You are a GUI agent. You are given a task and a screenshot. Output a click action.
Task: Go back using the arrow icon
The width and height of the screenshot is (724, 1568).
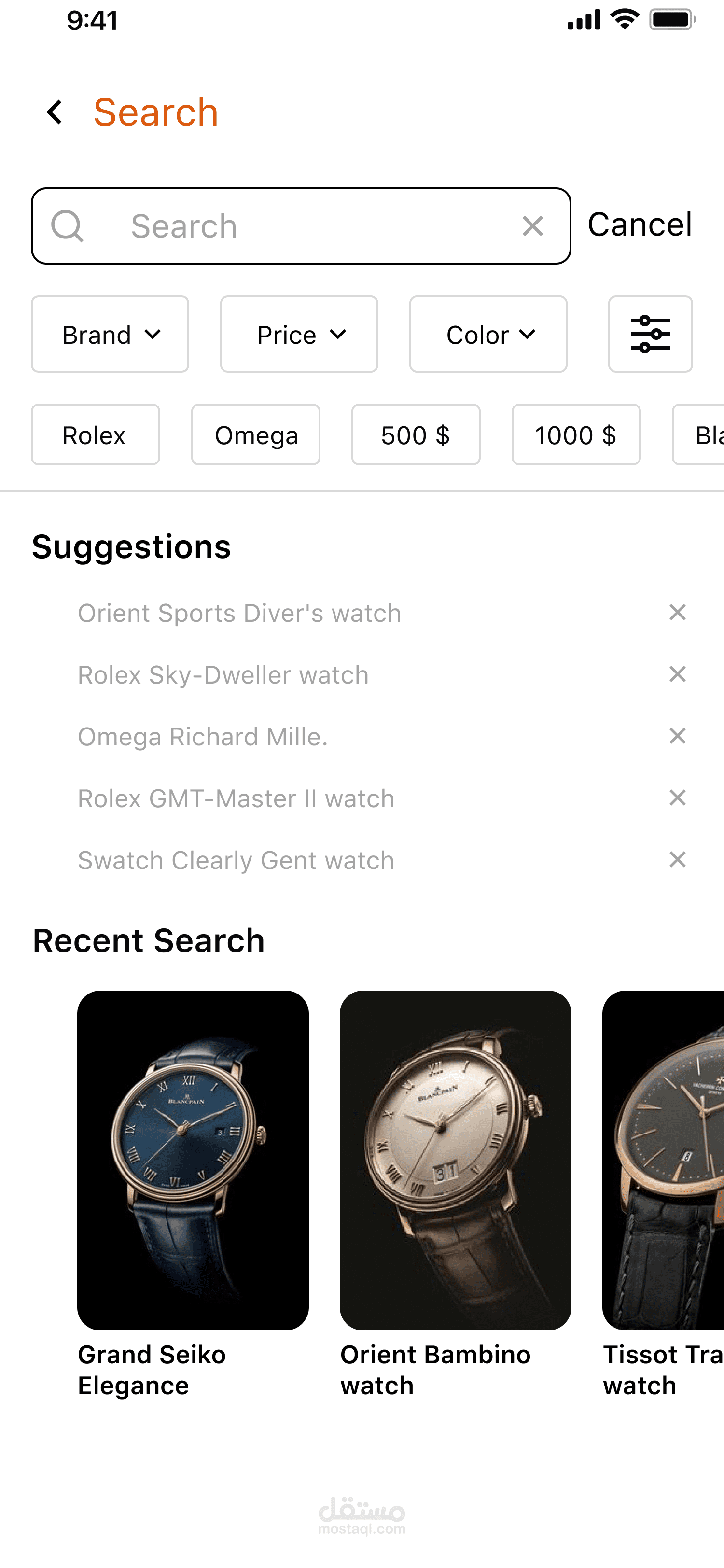(x=55, y=112)
